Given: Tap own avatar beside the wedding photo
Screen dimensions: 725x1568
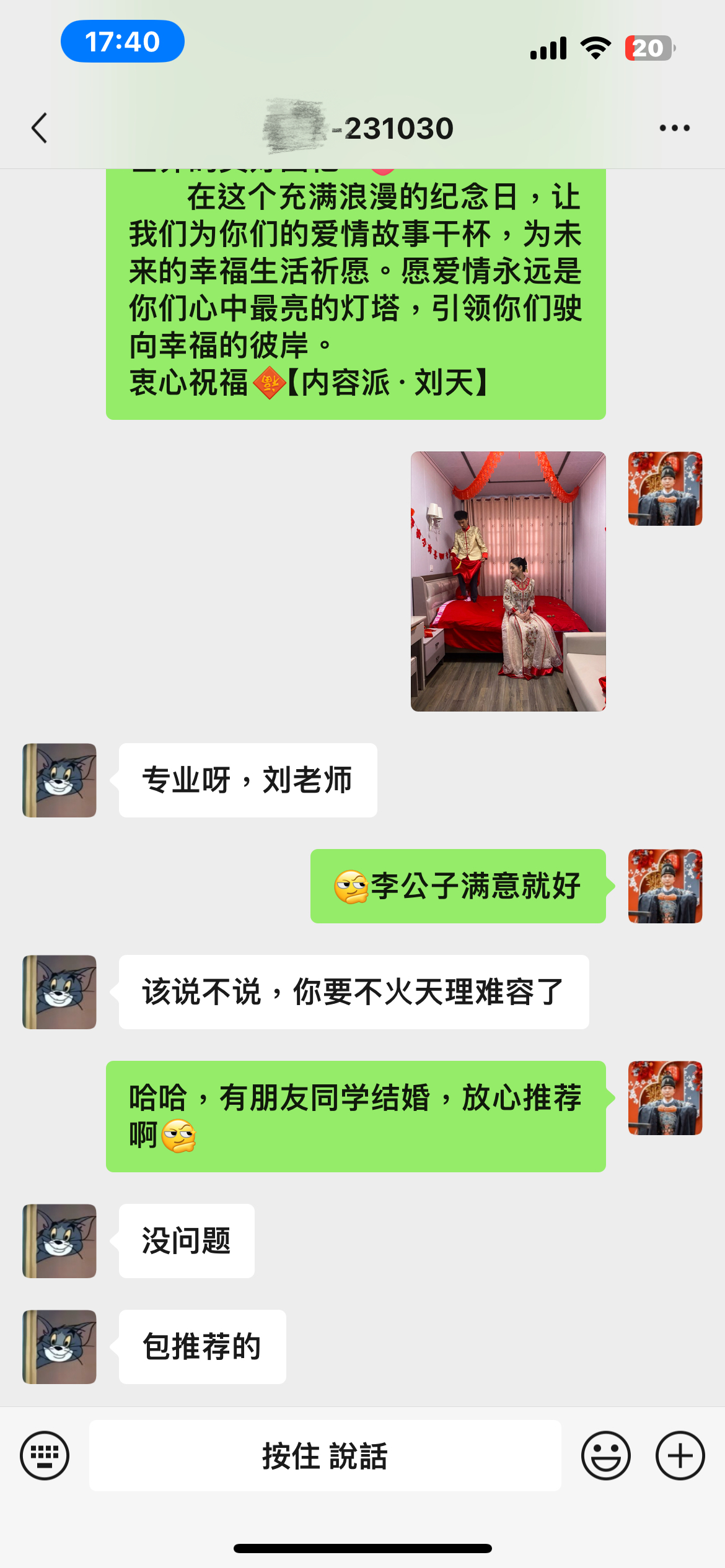Looking at the screenshot, I should click(x=665, y=489).
